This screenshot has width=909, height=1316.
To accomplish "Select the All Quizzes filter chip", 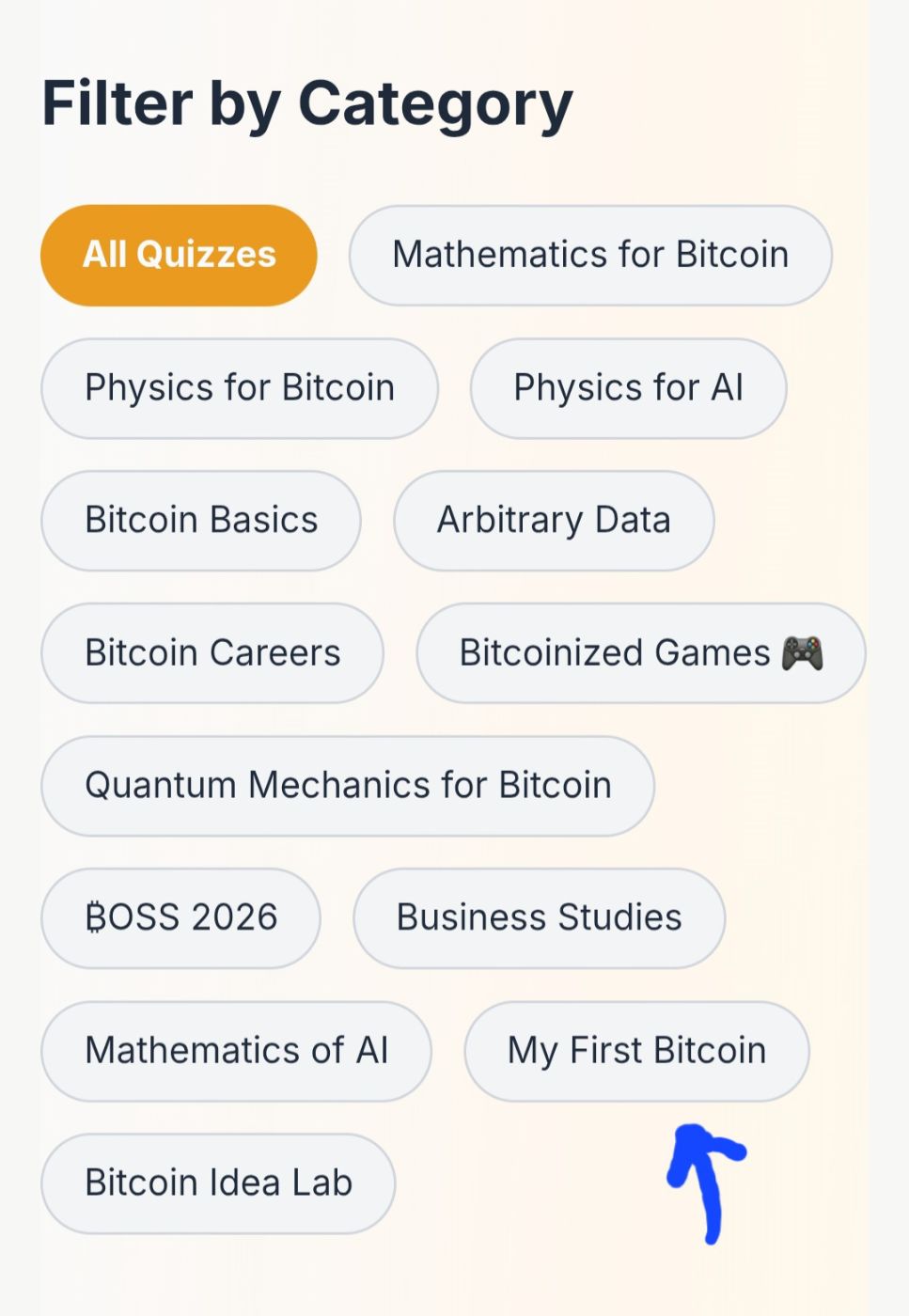I will click(x=179, y=255).
